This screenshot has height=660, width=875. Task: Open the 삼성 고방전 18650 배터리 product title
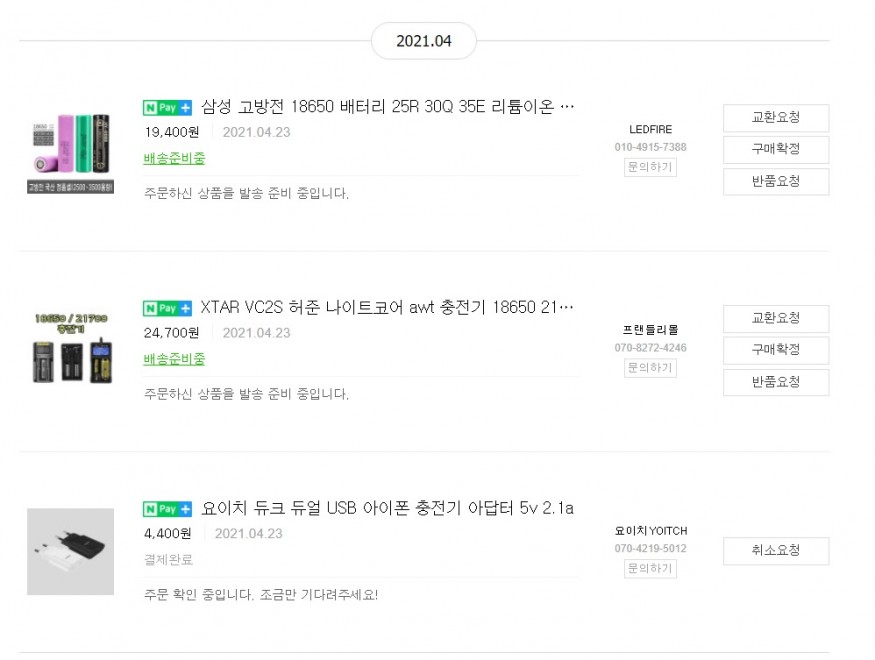388,107
